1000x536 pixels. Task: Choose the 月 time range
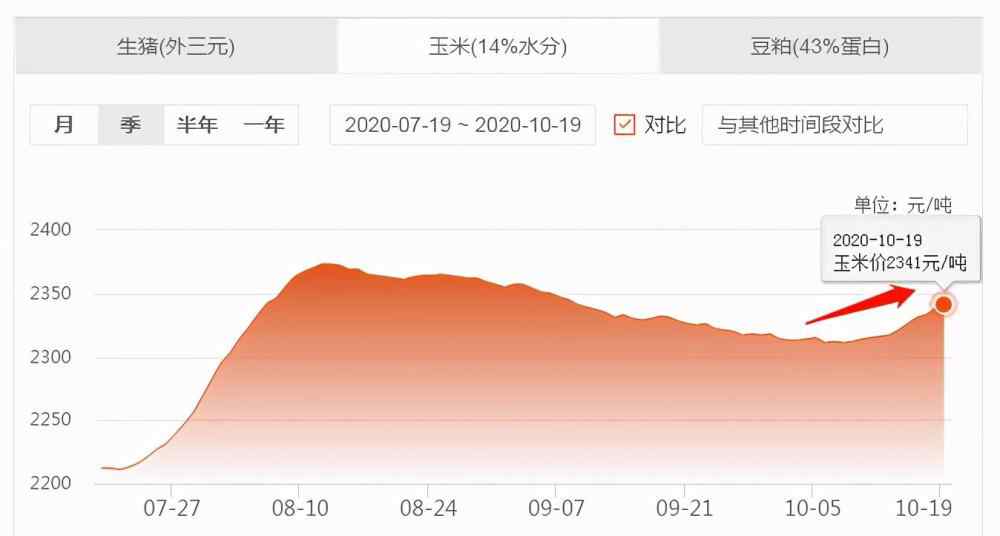pos(63,125)
